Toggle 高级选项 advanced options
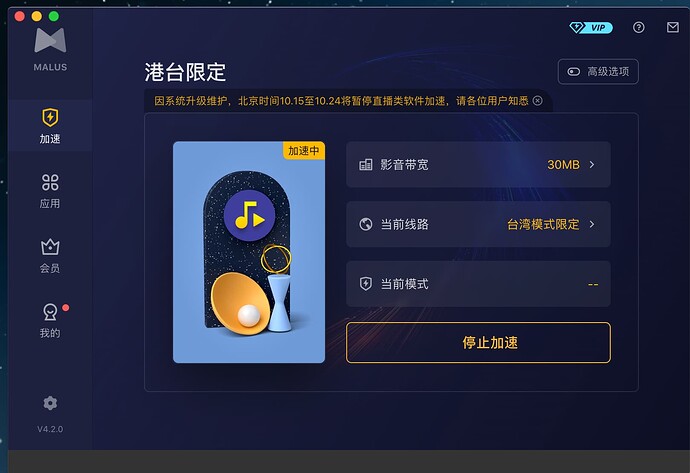 pyautogui.click(x=598, y=72)
